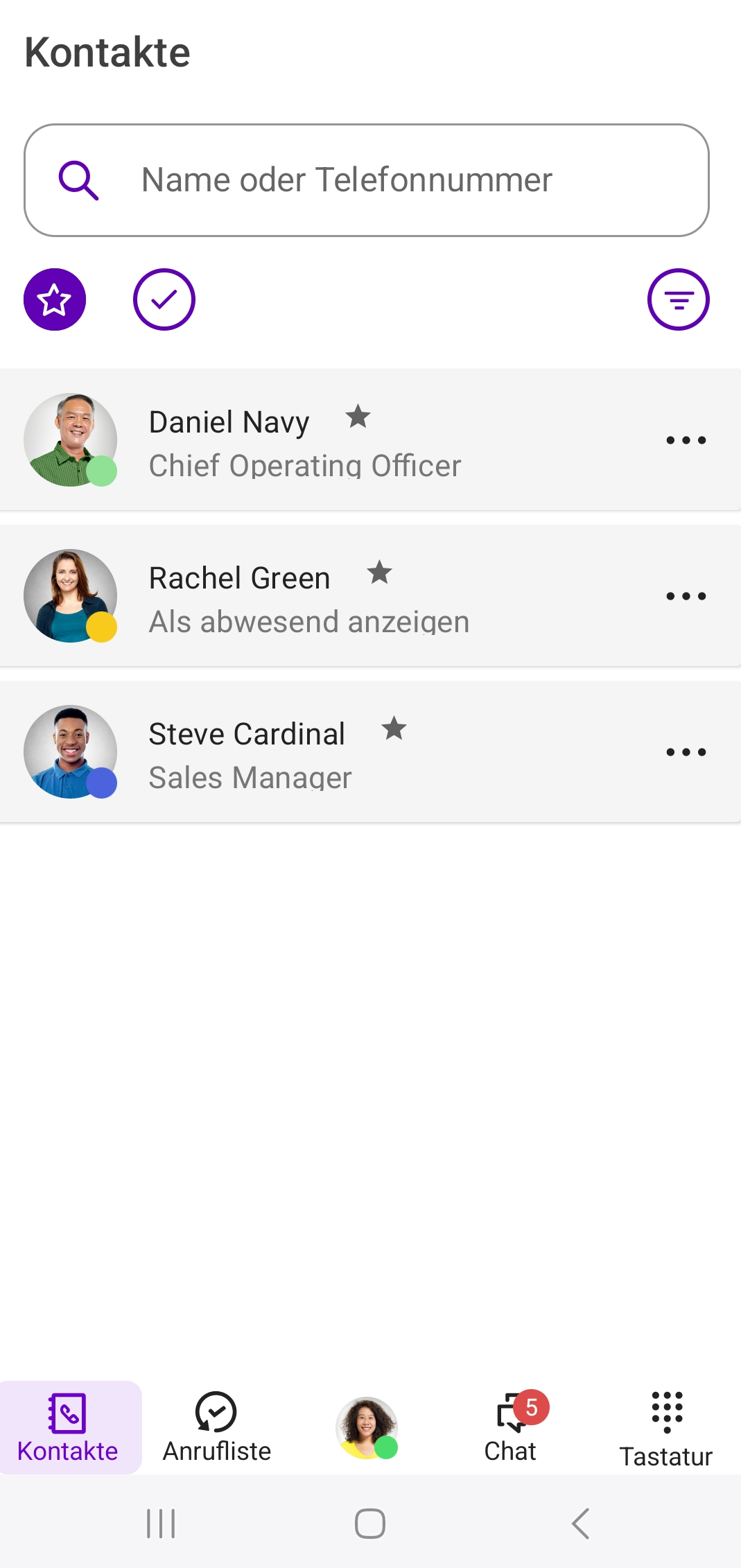741x1568 pixels.
Task: Select the checkmark filter button
Action: 164,299
